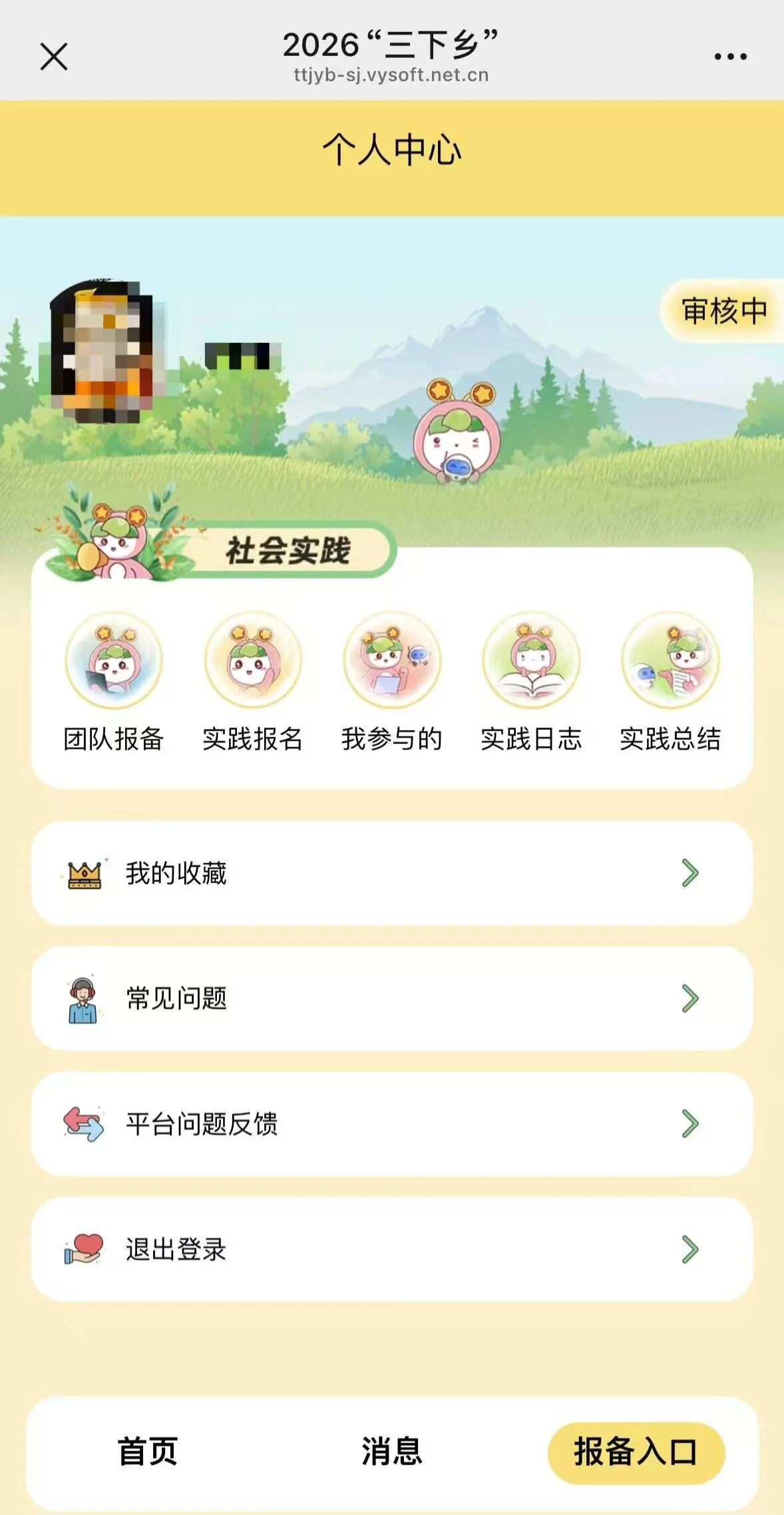
Task: Close the 2026 三下乡 web page
Action: pyautogui.click(x=54, y=57)
